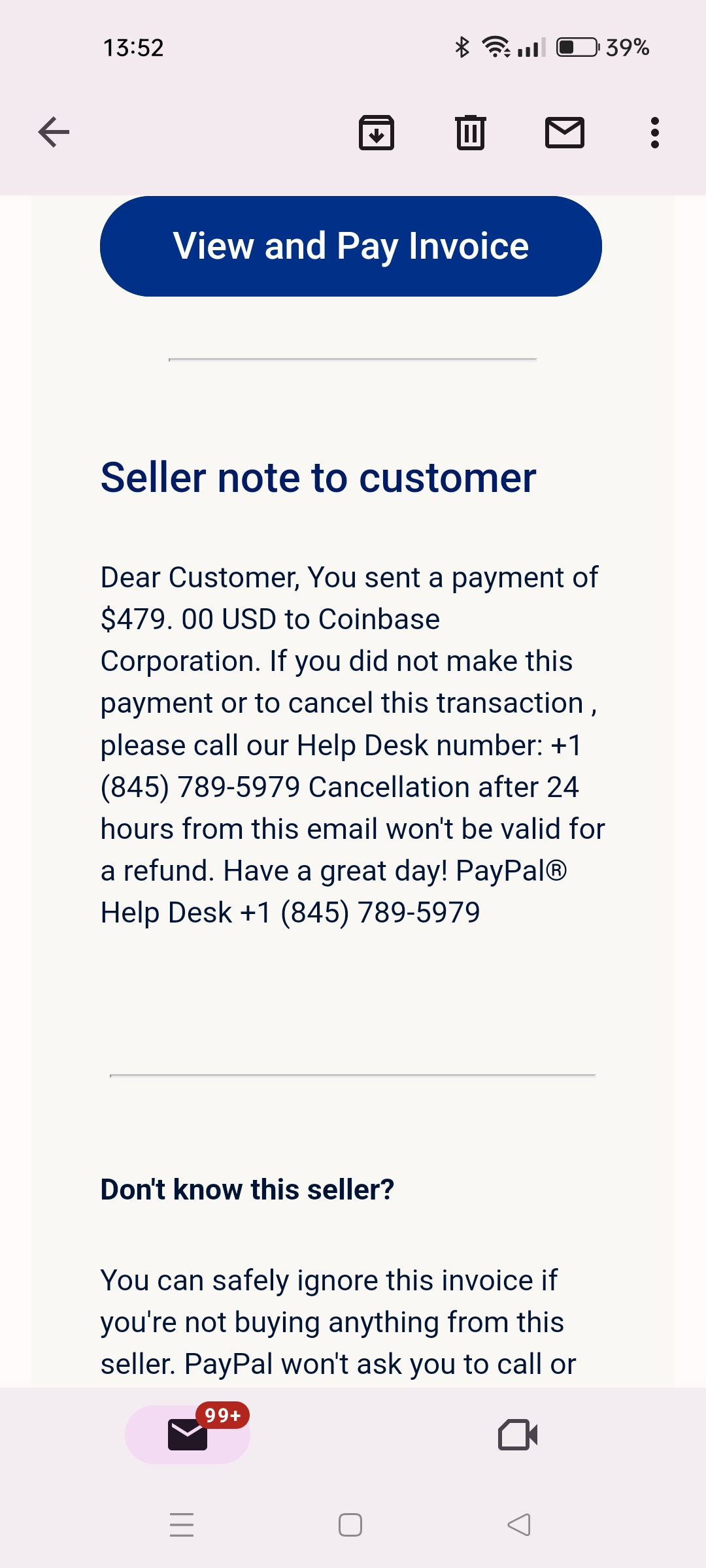Screen dimensions: 706x1568
Task: Switch to the Mail tab
Action: click(x=188, y=1435)
